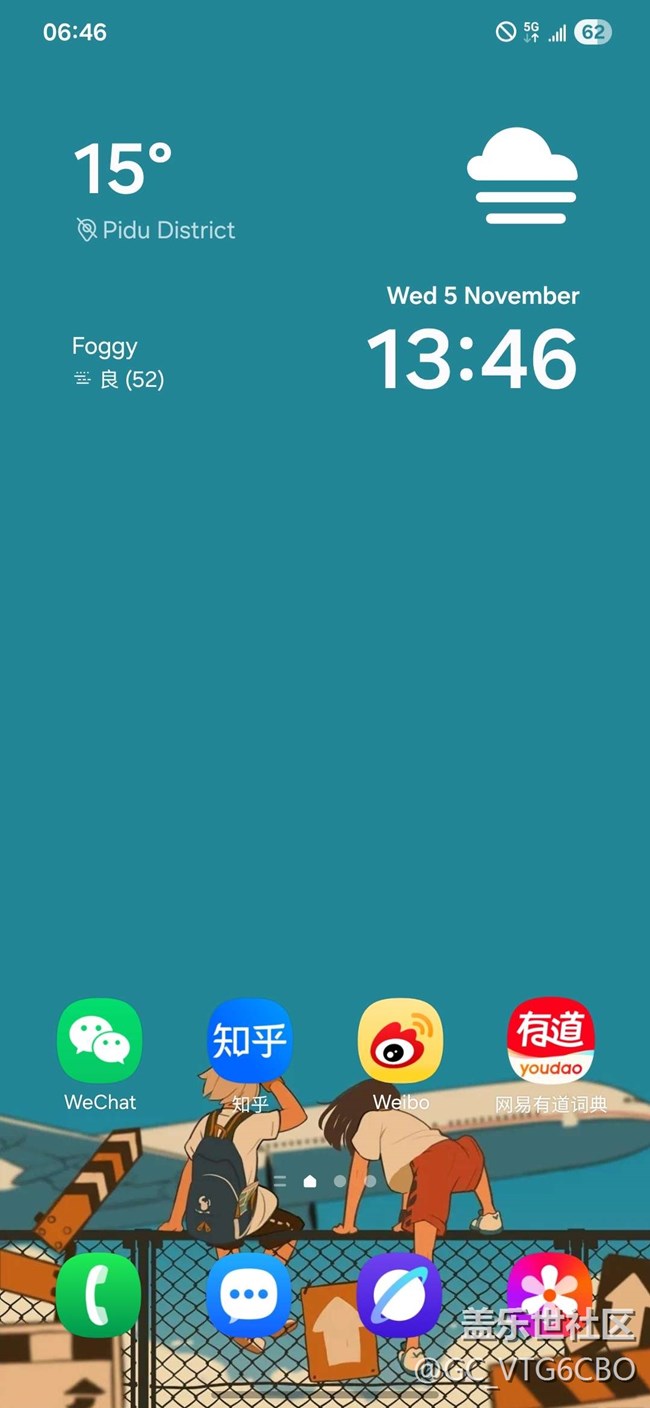Open the WeChat app

click(x=100, y=1041)
